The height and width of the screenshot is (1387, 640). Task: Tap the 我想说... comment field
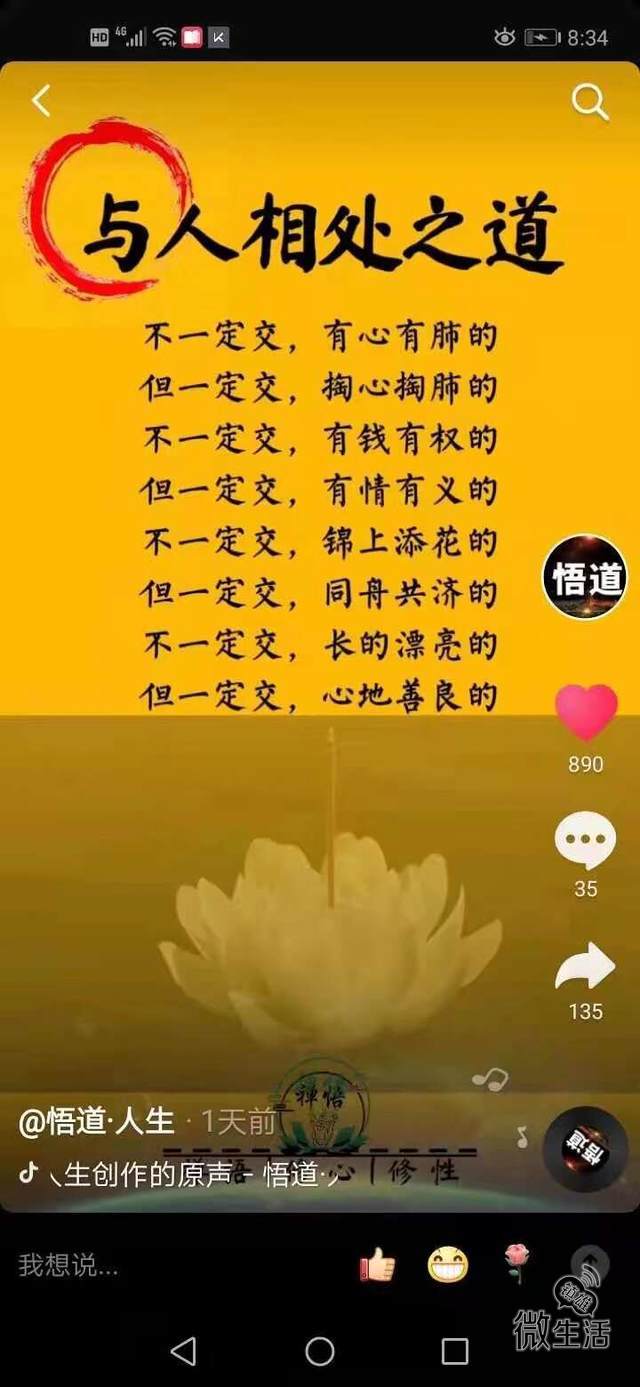coord(120,1266)
